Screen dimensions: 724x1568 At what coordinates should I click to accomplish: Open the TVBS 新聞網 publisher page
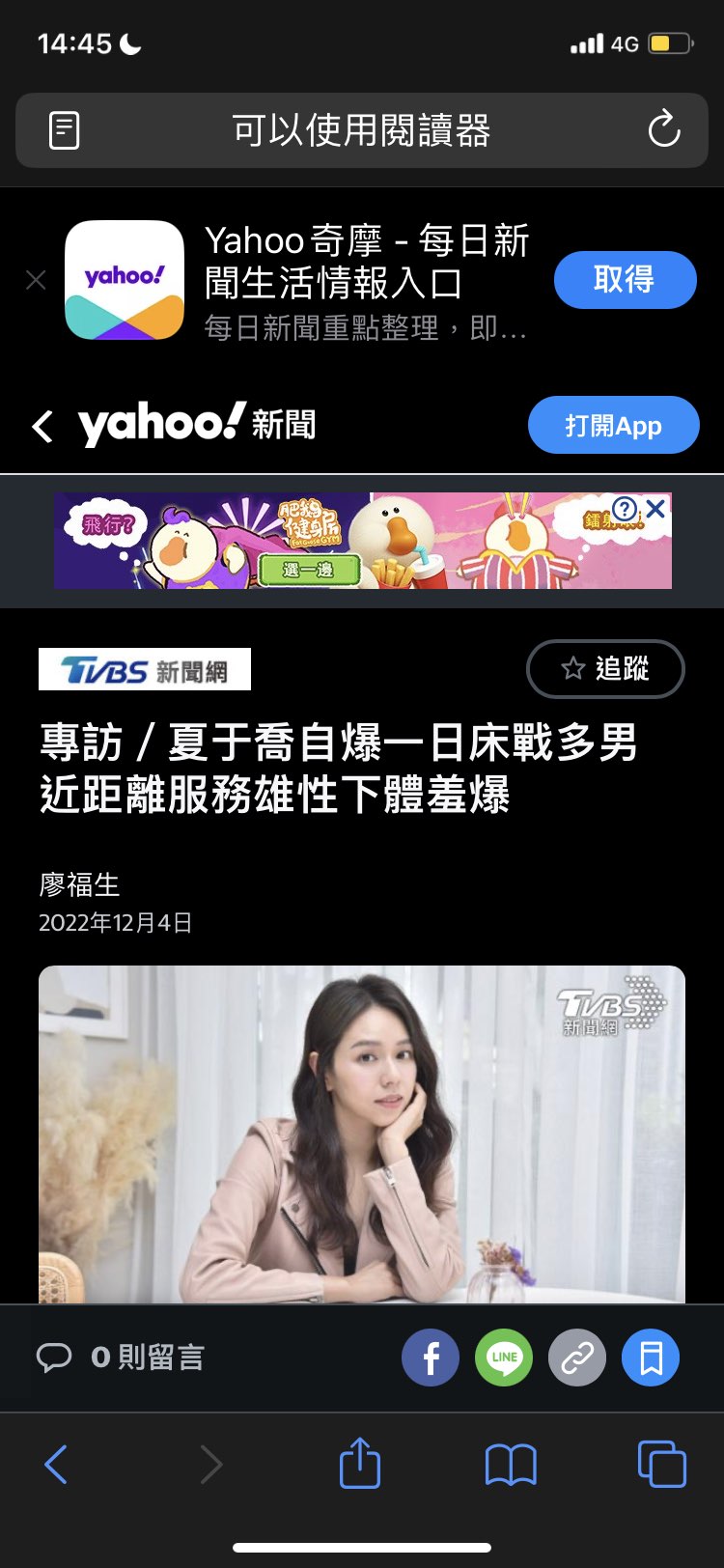[145, 669]
